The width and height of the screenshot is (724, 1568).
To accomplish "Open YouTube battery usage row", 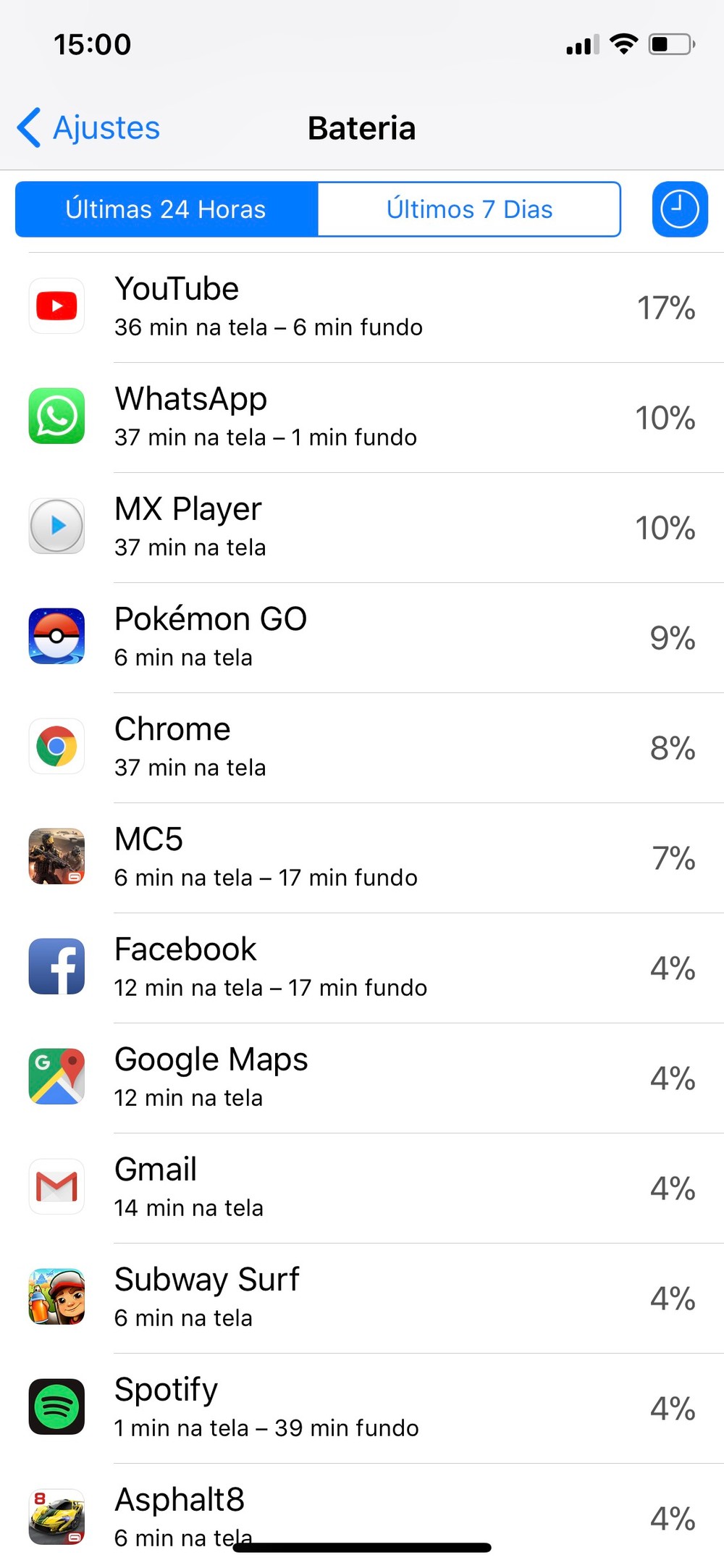I will click(x=362, y=307).
